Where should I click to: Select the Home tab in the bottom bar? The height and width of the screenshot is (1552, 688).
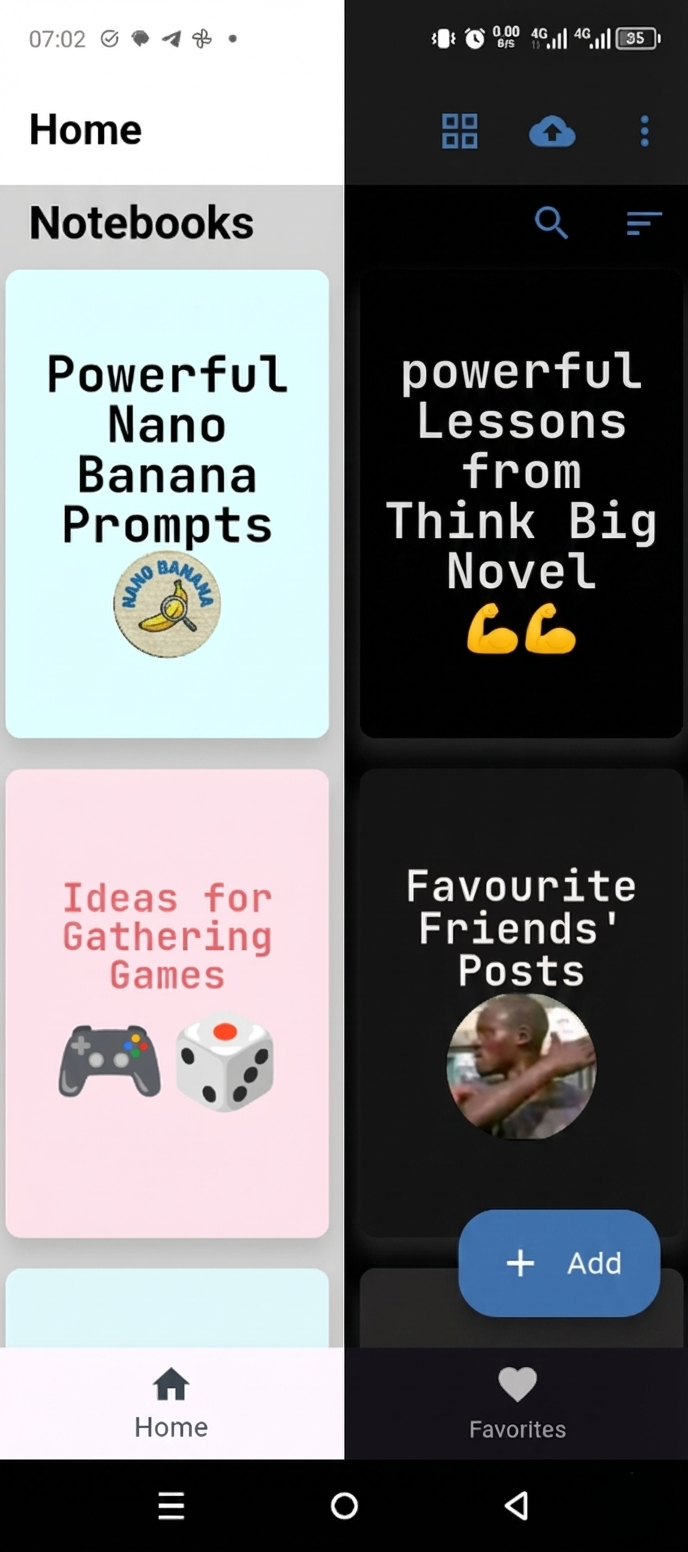coord(171,1403)
